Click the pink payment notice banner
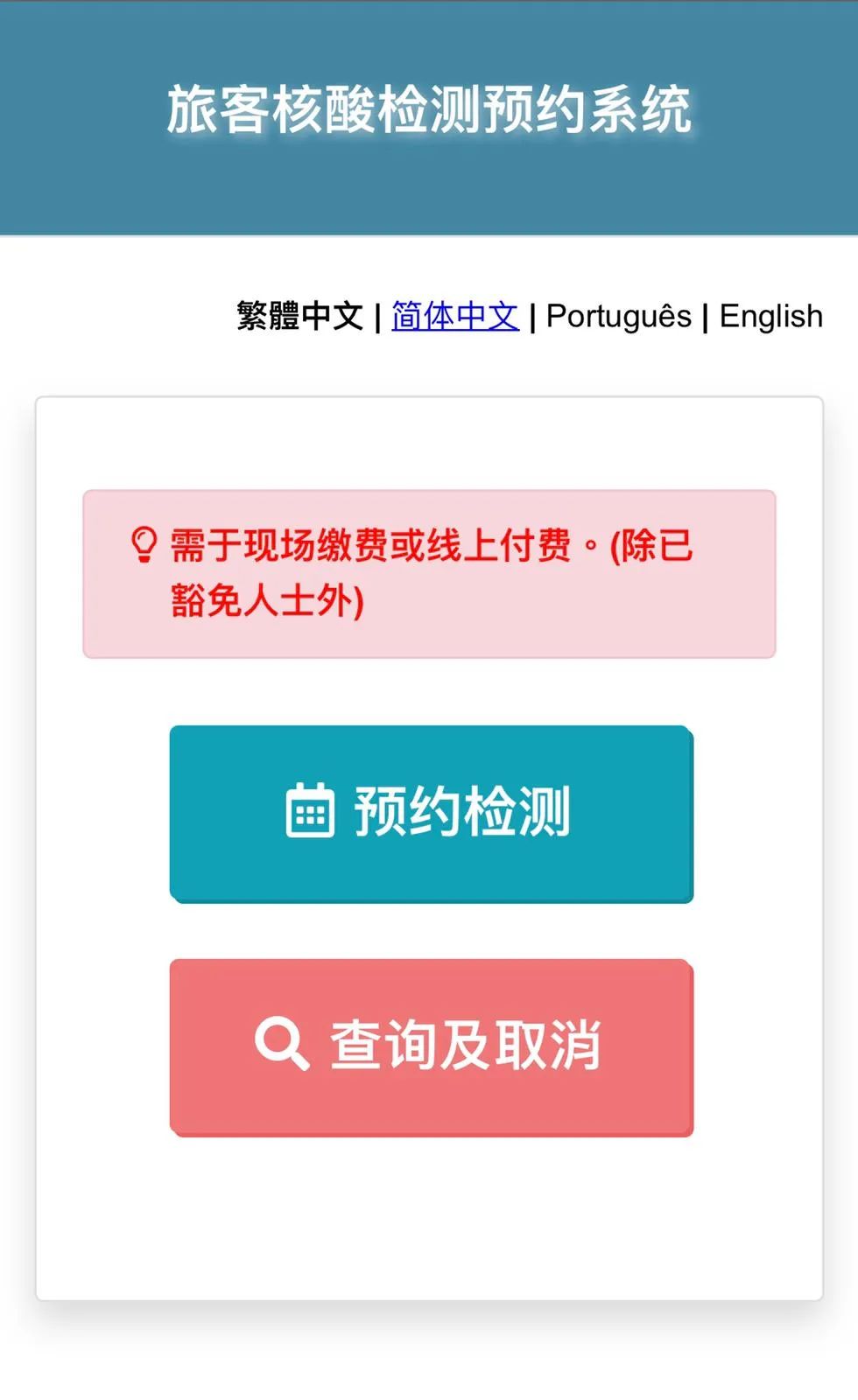 [429, 571]
